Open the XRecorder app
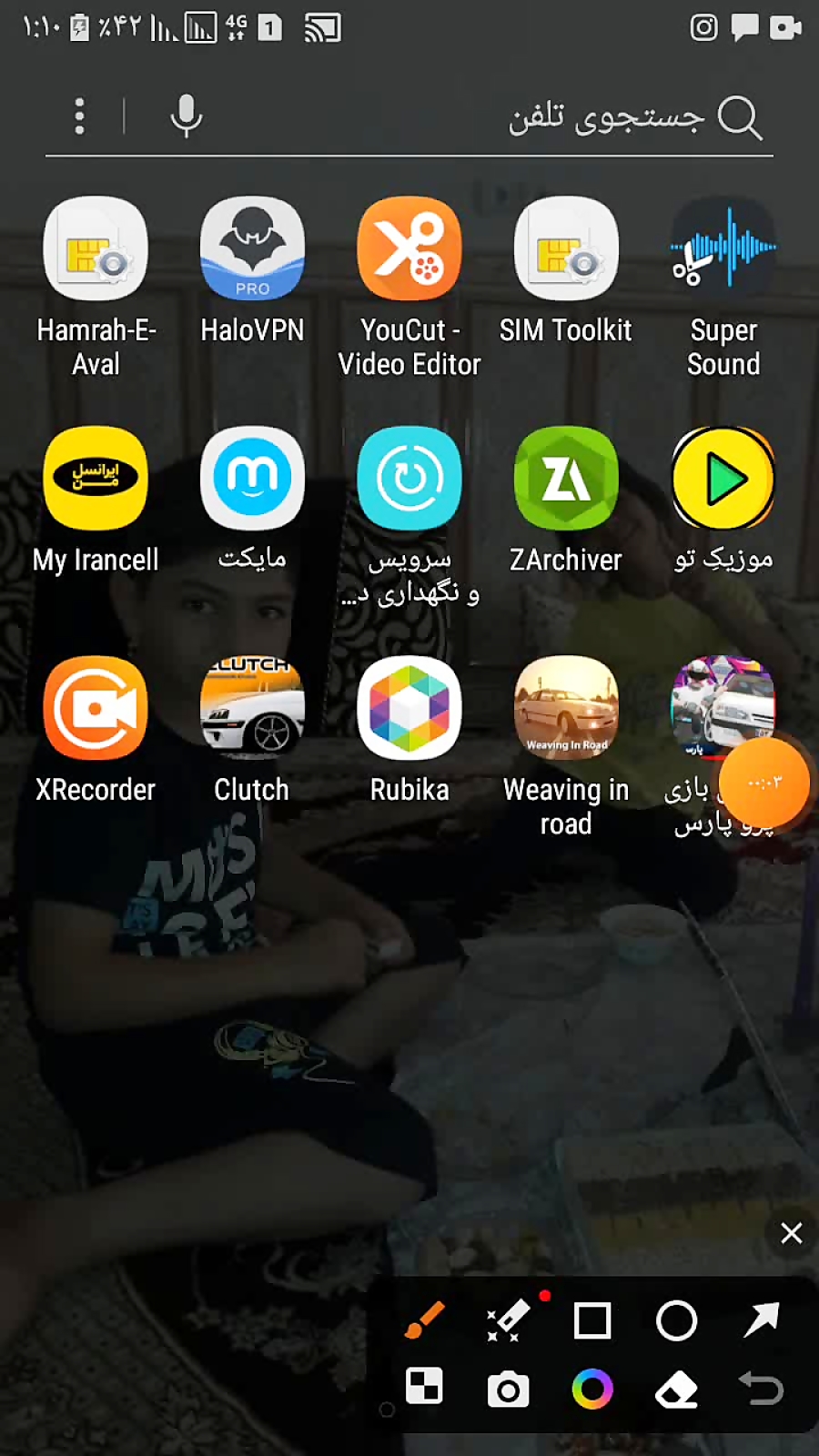Viewport: 819px width, 1456px height. point(96,708)
